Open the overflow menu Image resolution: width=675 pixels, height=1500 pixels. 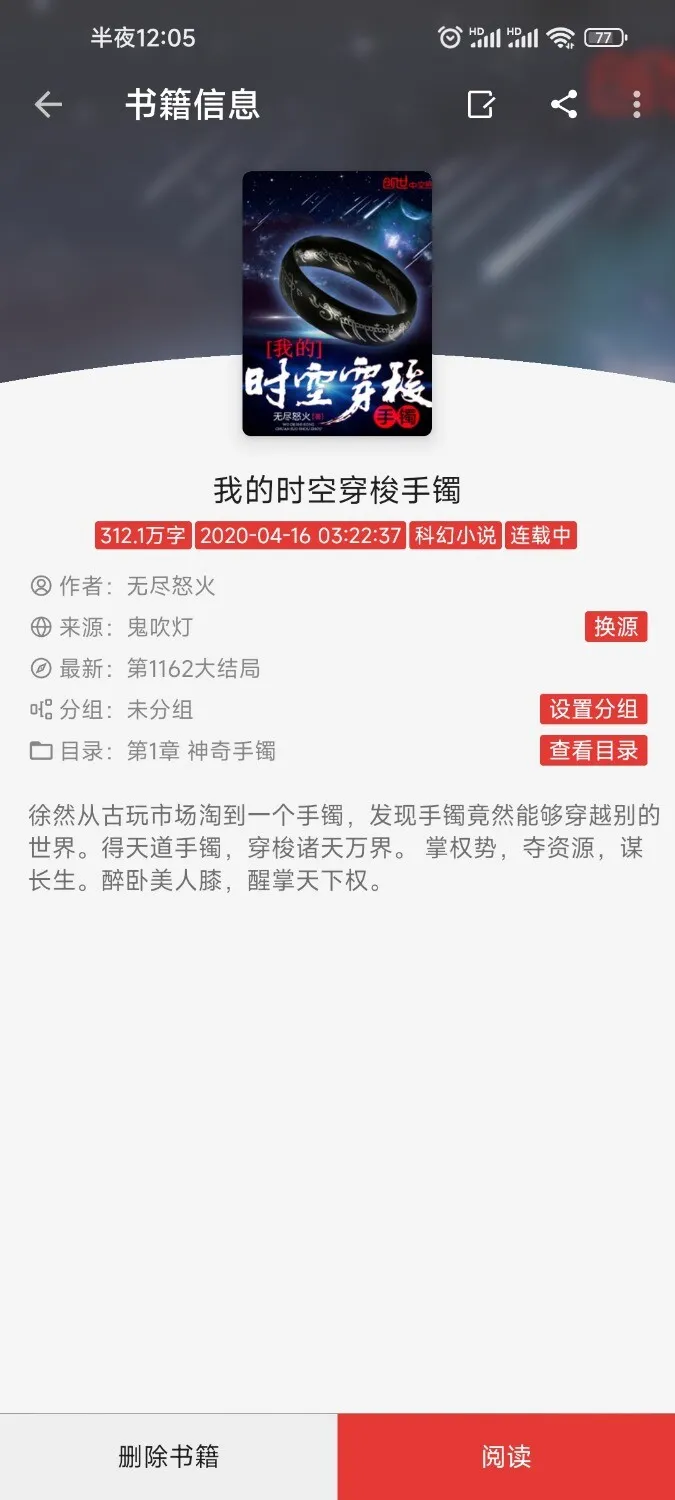[637, 104]
